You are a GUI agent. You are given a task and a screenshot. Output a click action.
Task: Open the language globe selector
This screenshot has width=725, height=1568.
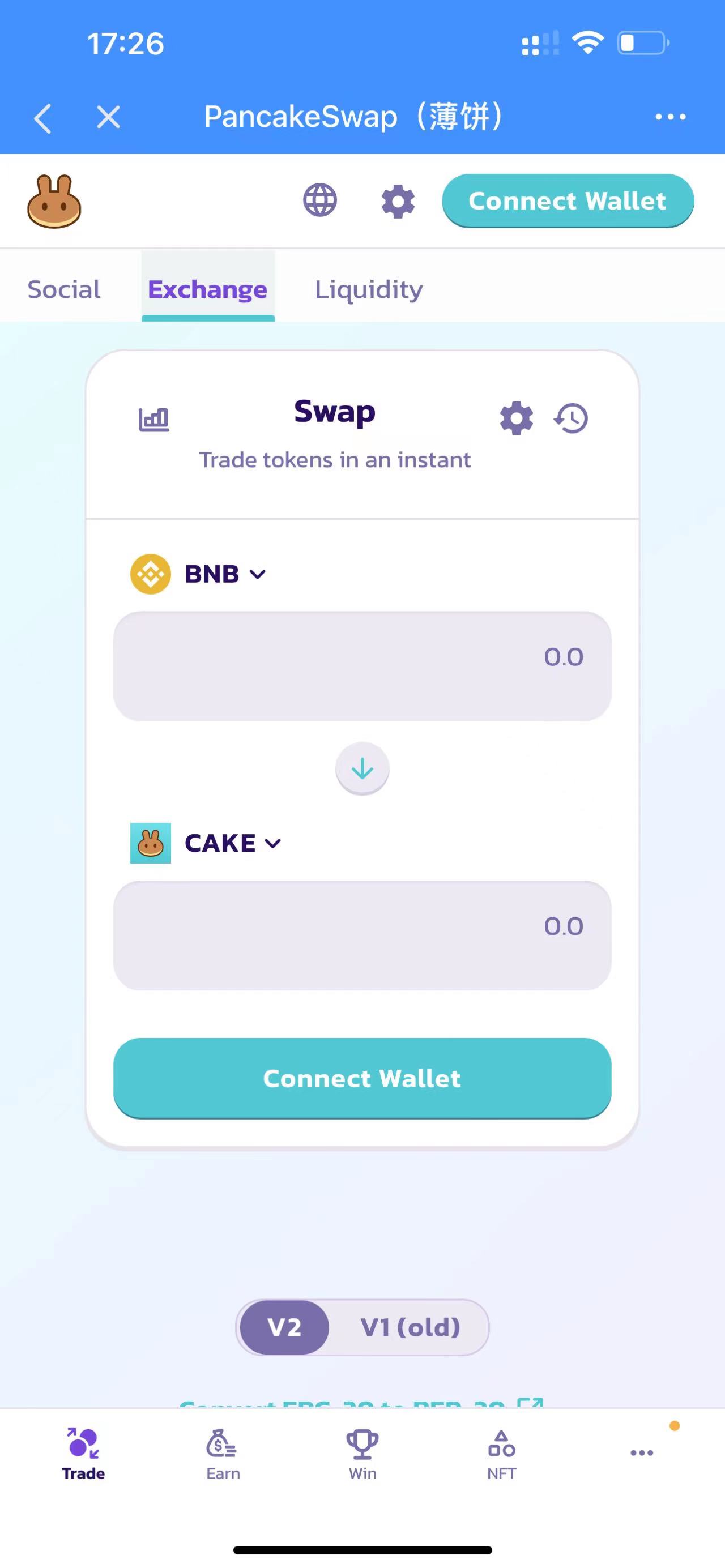(320, 200)
